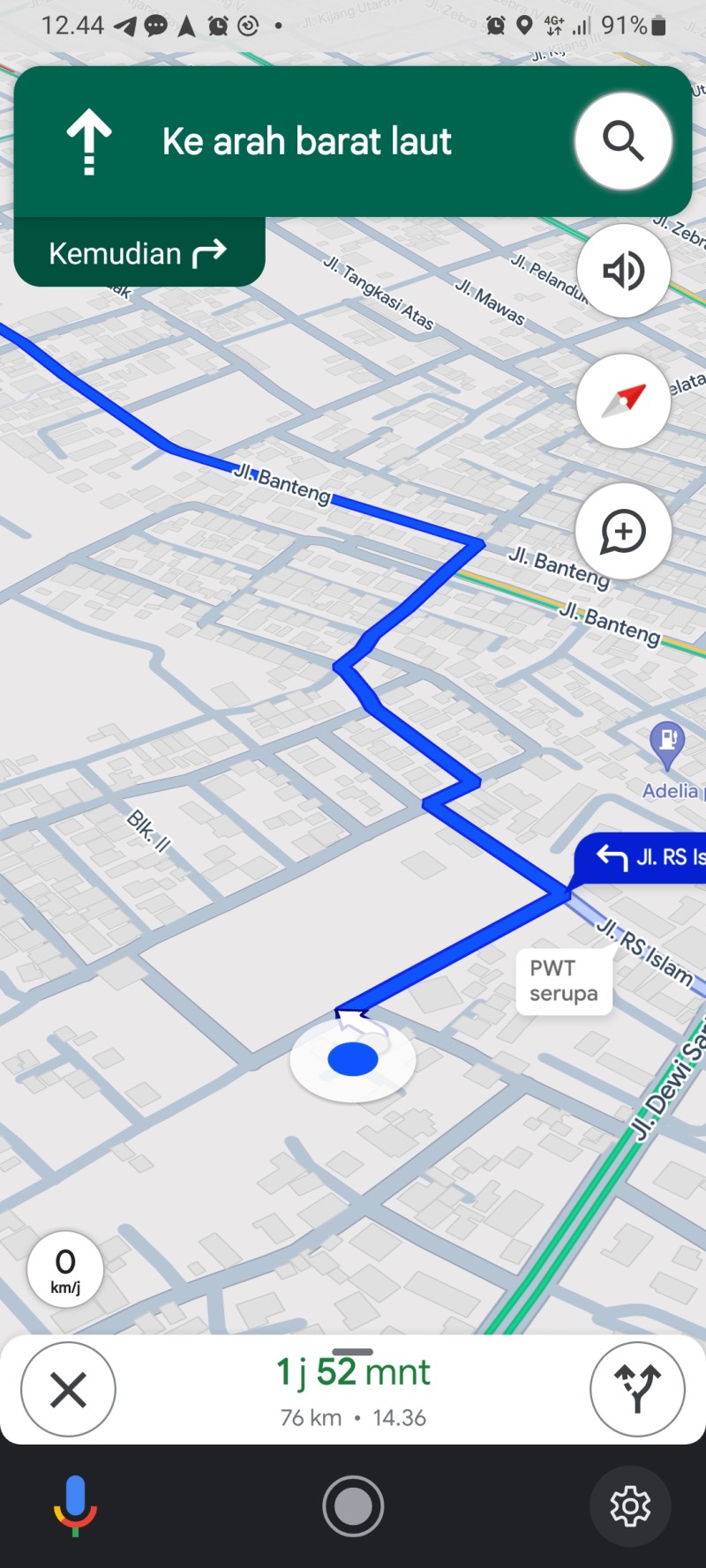
Task: Tap the compass to reorient map
Action: (x=623, y=401)
